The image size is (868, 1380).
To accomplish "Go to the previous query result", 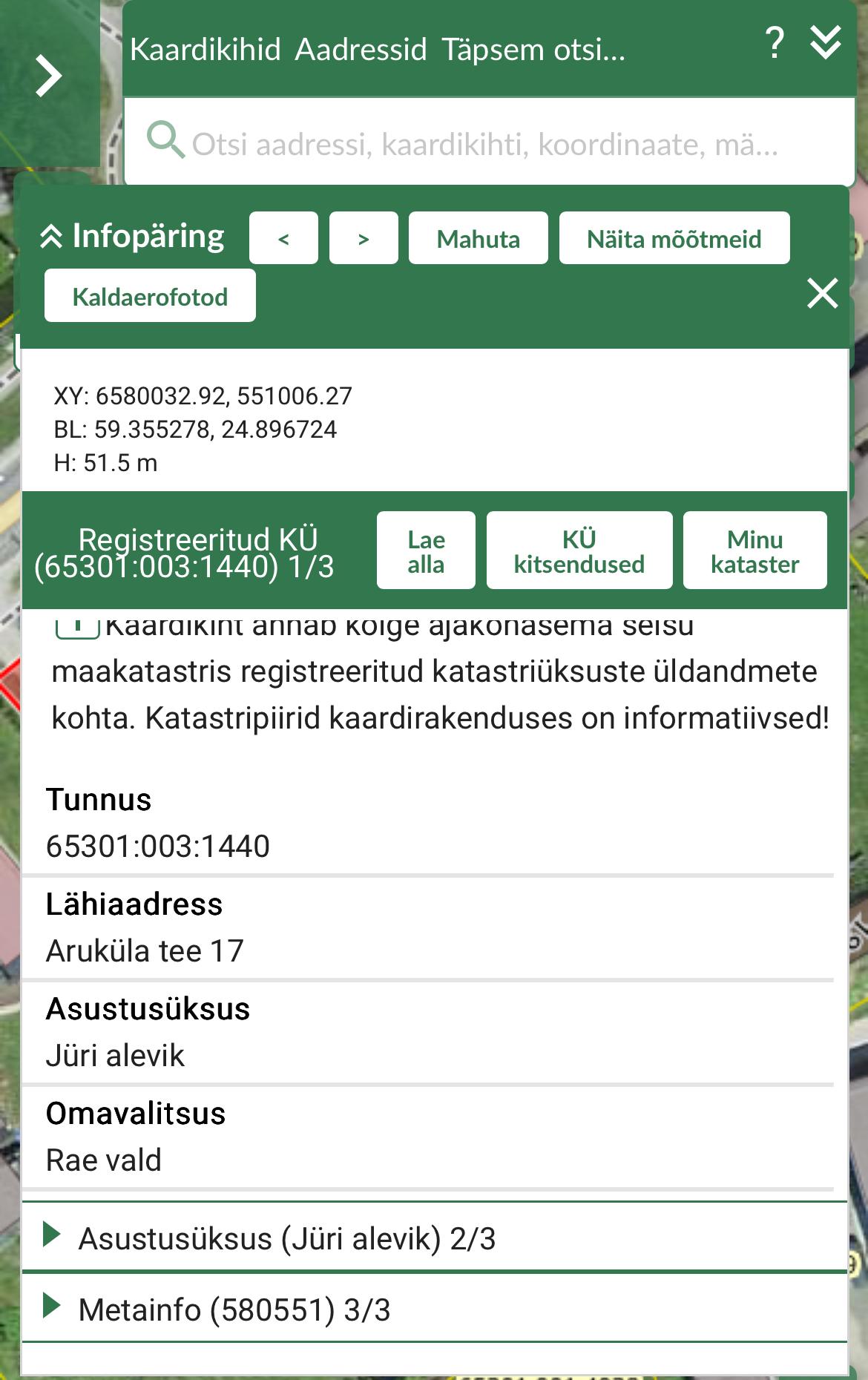I will (x=283, y=239).
